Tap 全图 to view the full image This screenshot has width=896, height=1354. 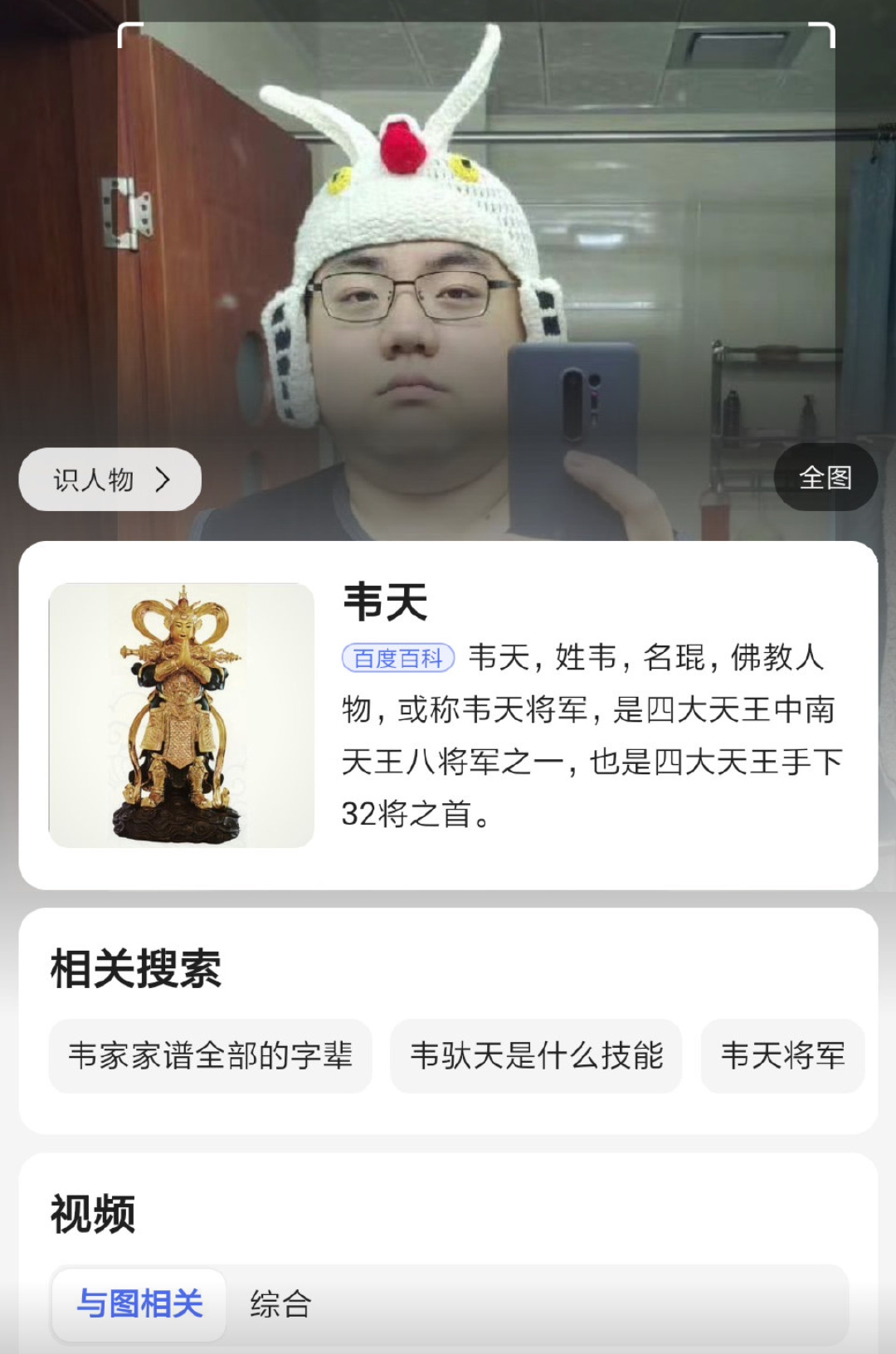[x=825, y=477]
